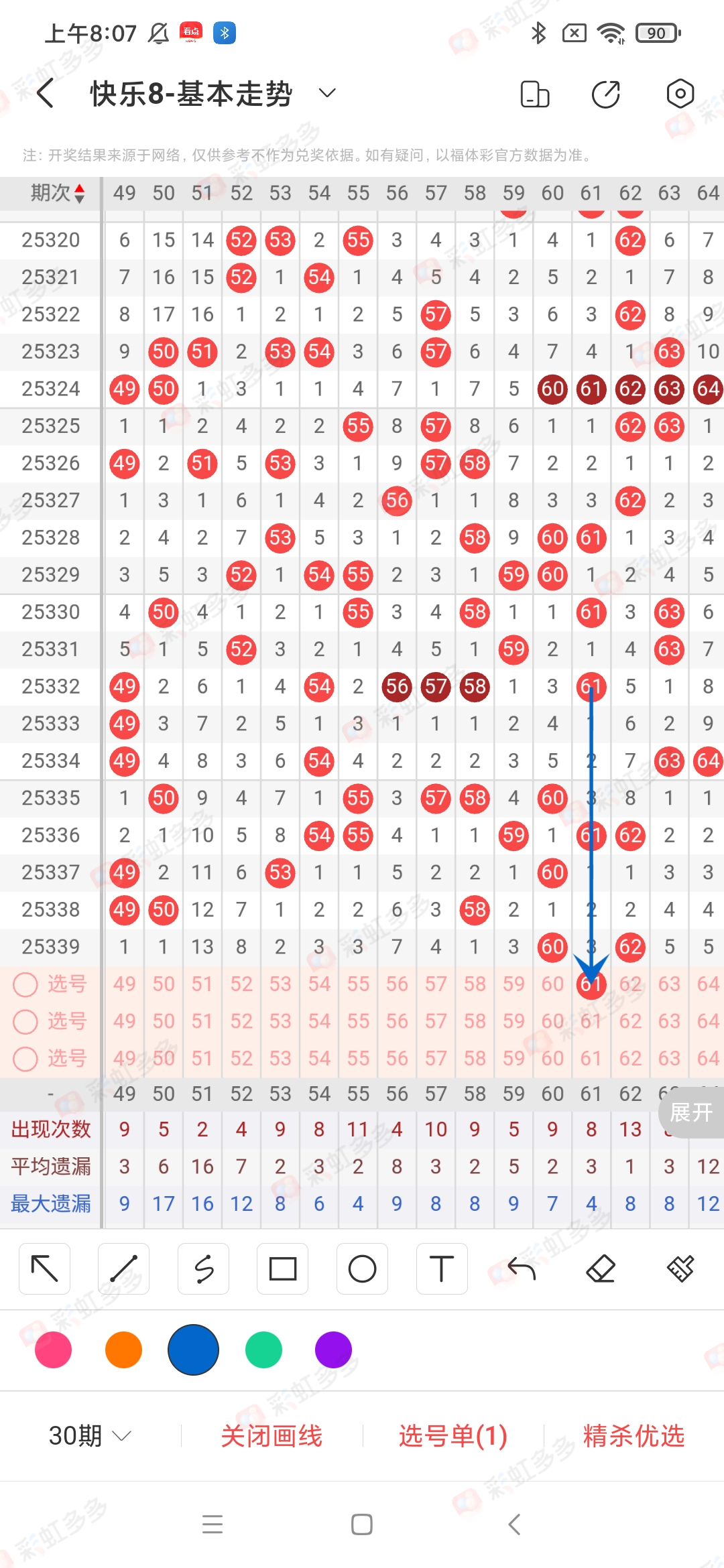Choose the arrow drawing tool

[x=45, y=1268]
